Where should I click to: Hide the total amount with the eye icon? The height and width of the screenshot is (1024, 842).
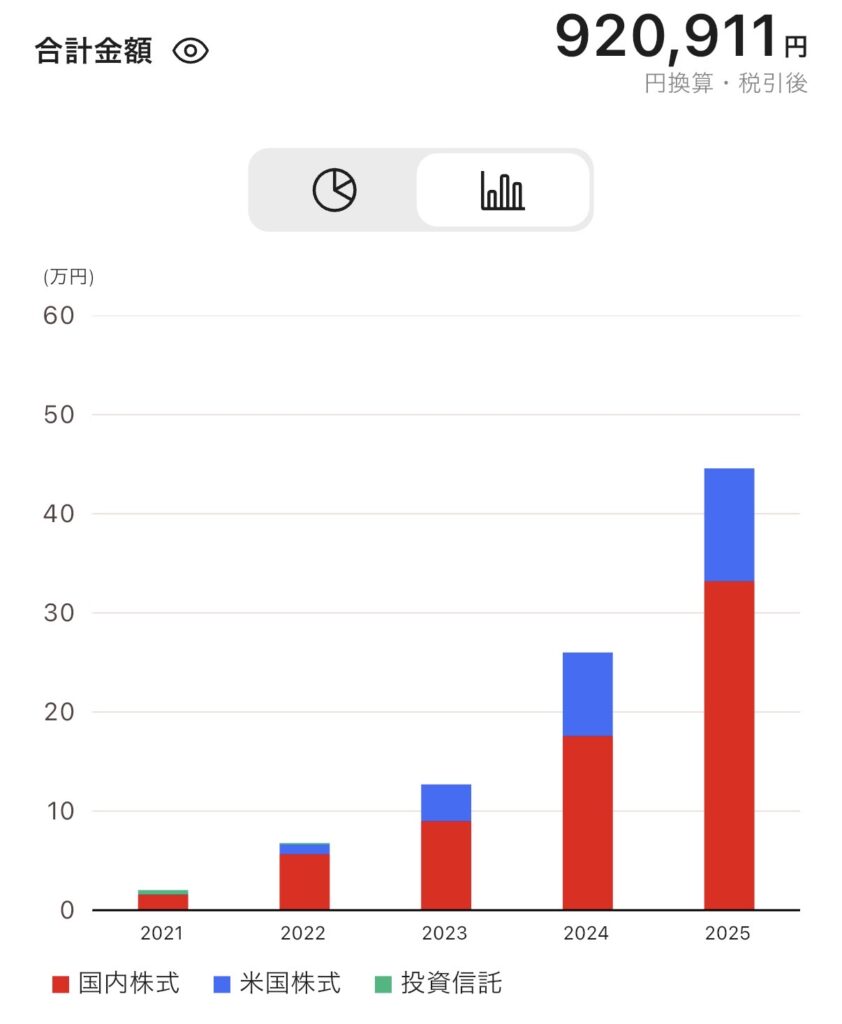(x=190, y=52)
